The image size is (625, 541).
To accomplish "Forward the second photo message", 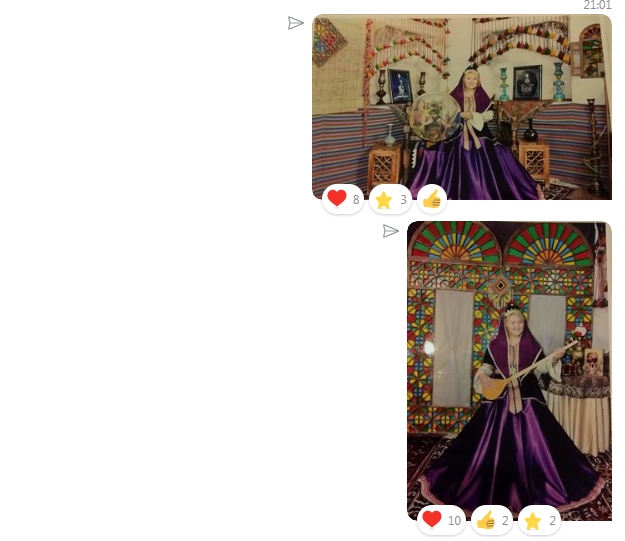I will point(391,231).
